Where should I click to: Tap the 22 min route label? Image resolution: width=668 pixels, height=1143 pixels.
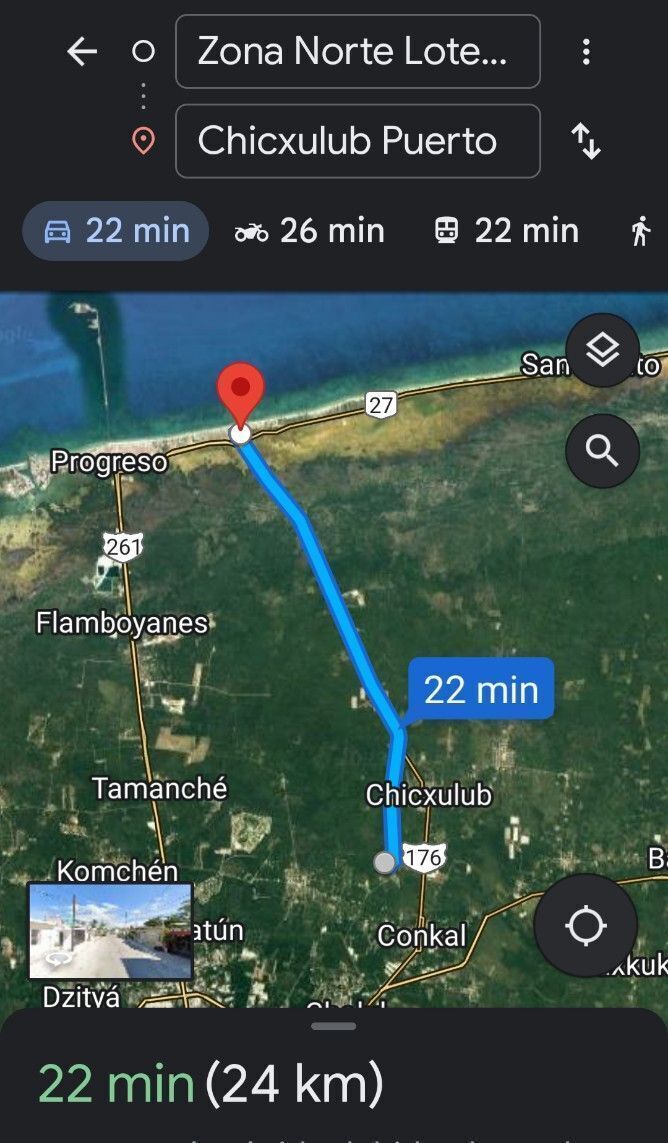[481, 689]
